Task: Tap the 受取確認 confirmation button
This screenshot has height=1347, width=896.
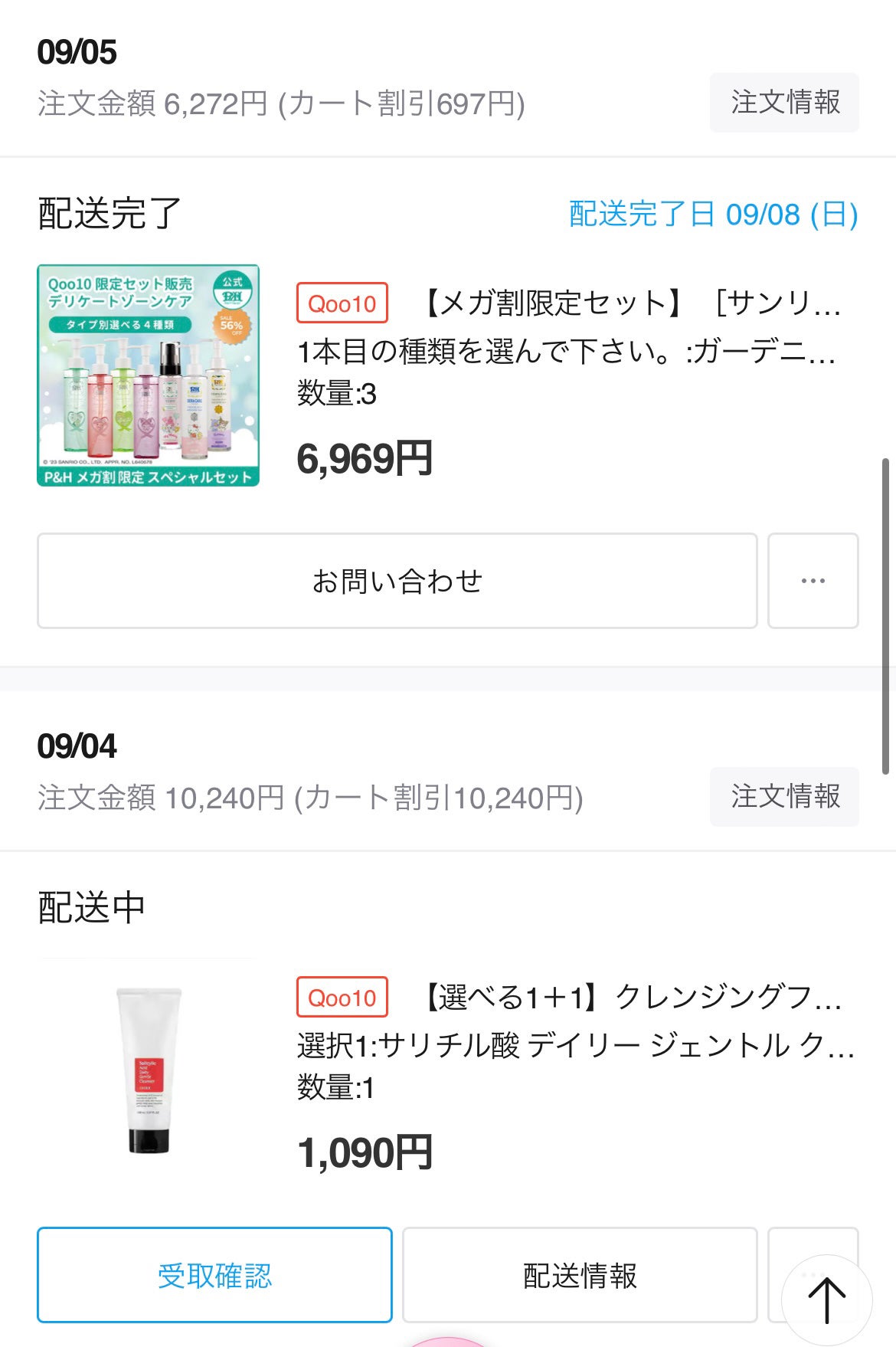Action: click(213, 1273)
